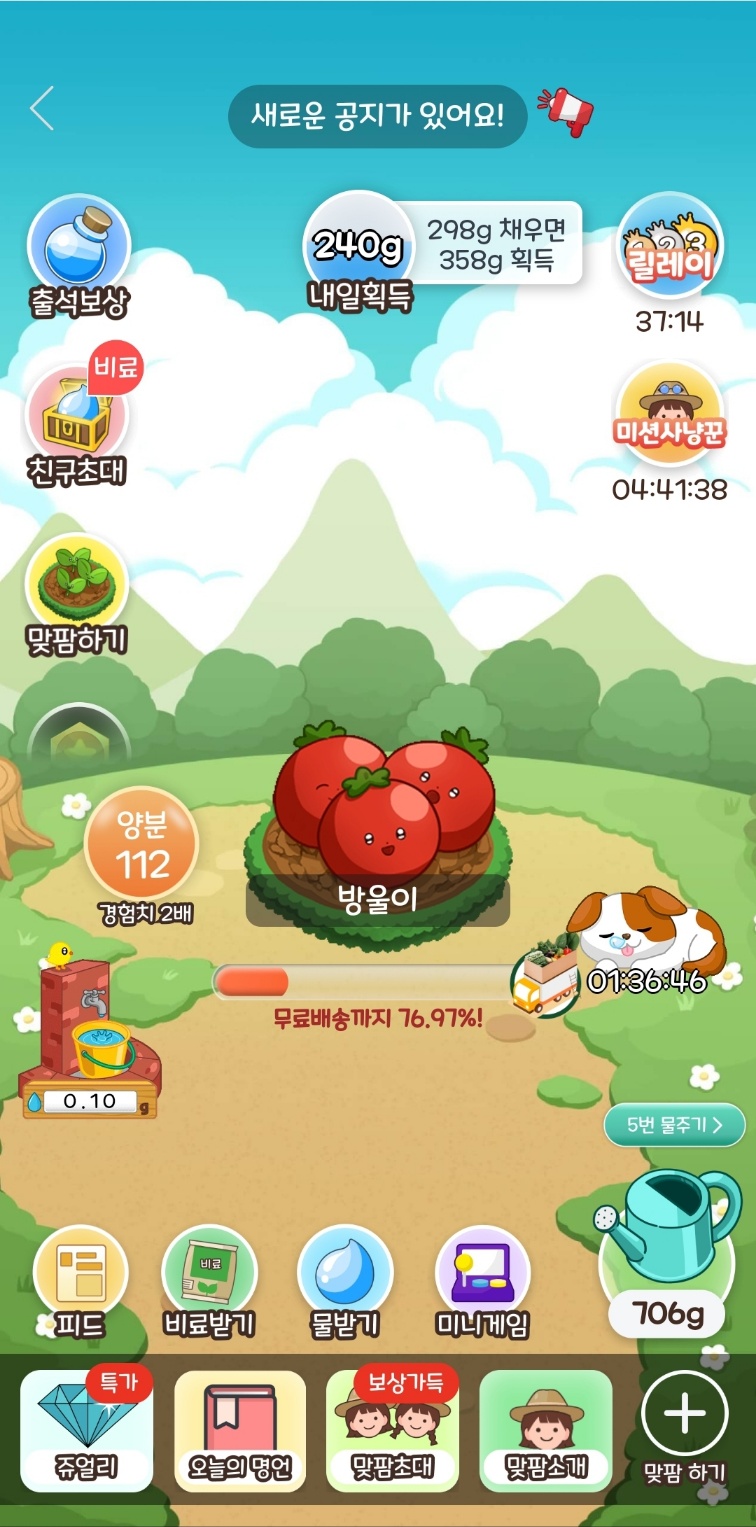Open the 피드 feed

click(80, 1275)
